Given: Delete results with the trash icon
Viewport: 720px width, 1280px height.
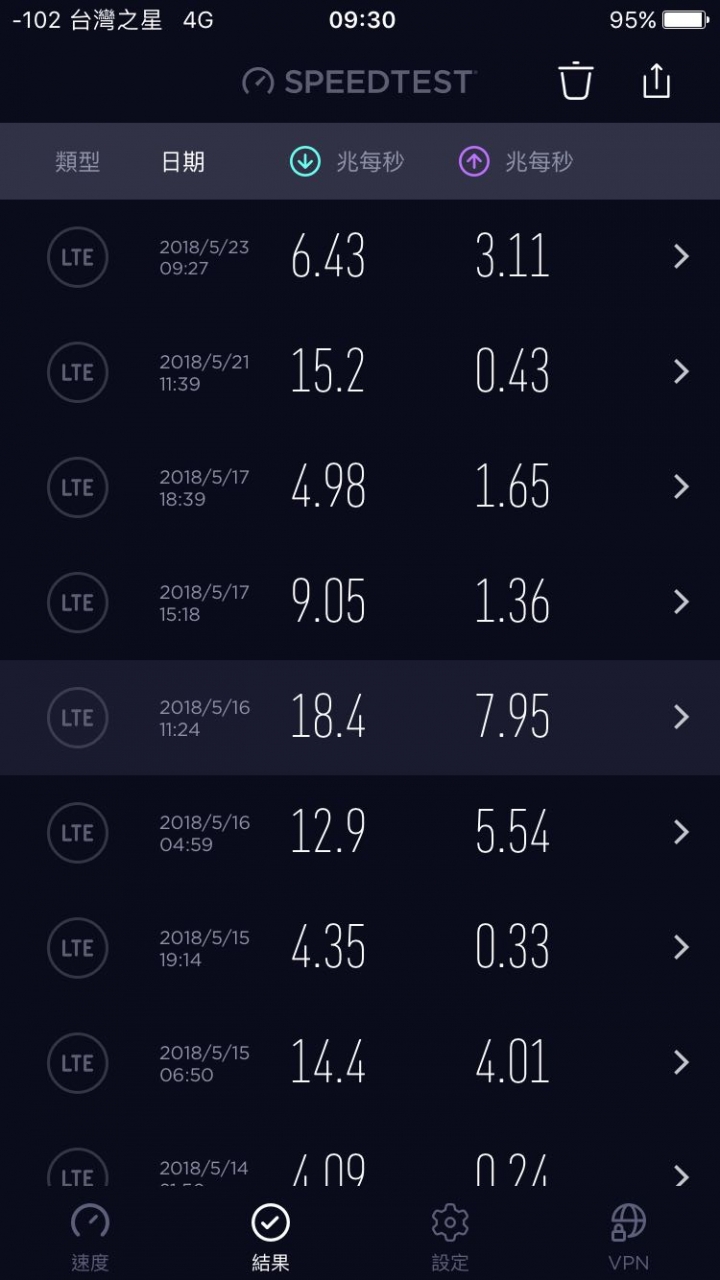Looking at the screenshot, I should [576, 81].
